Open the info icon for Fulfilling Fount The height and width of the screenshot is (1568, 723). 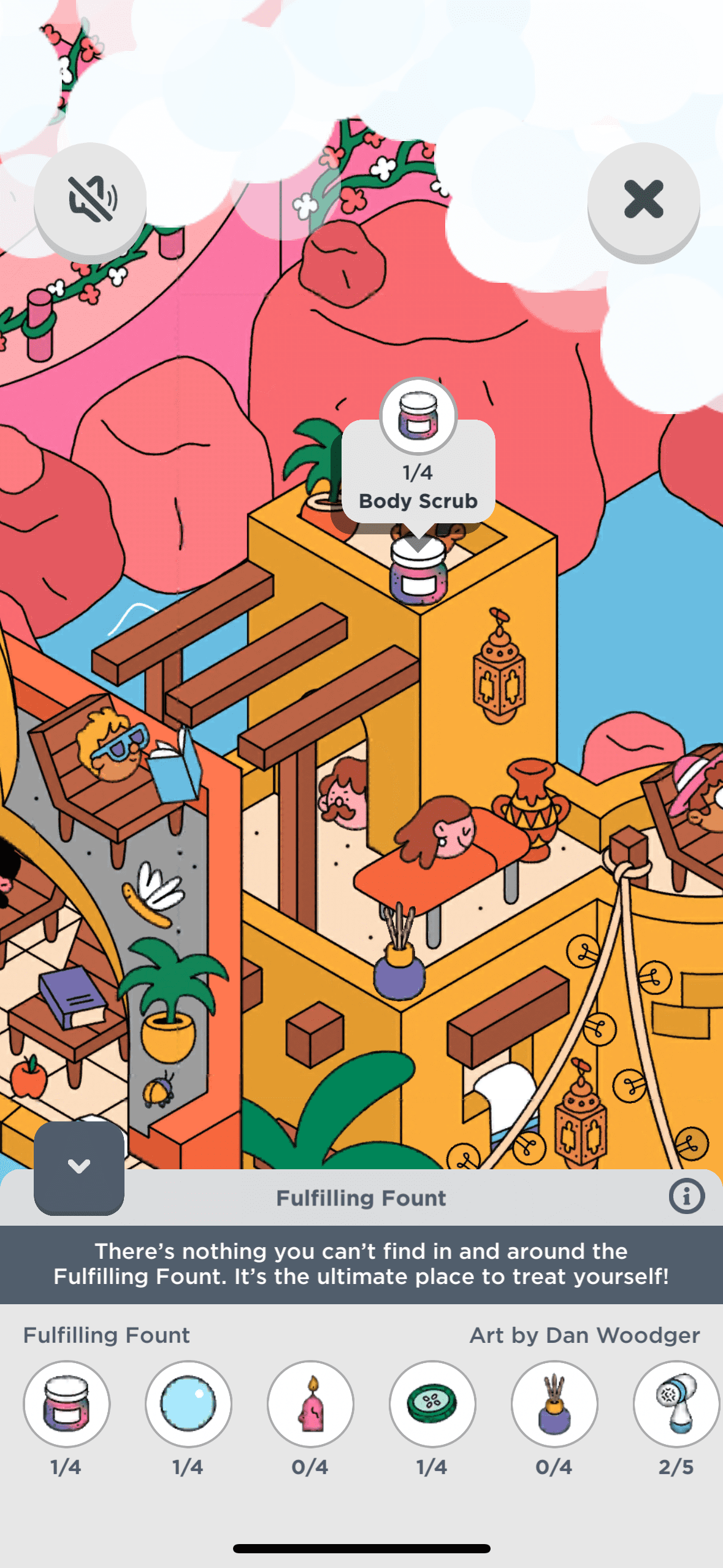(686, 1196)
